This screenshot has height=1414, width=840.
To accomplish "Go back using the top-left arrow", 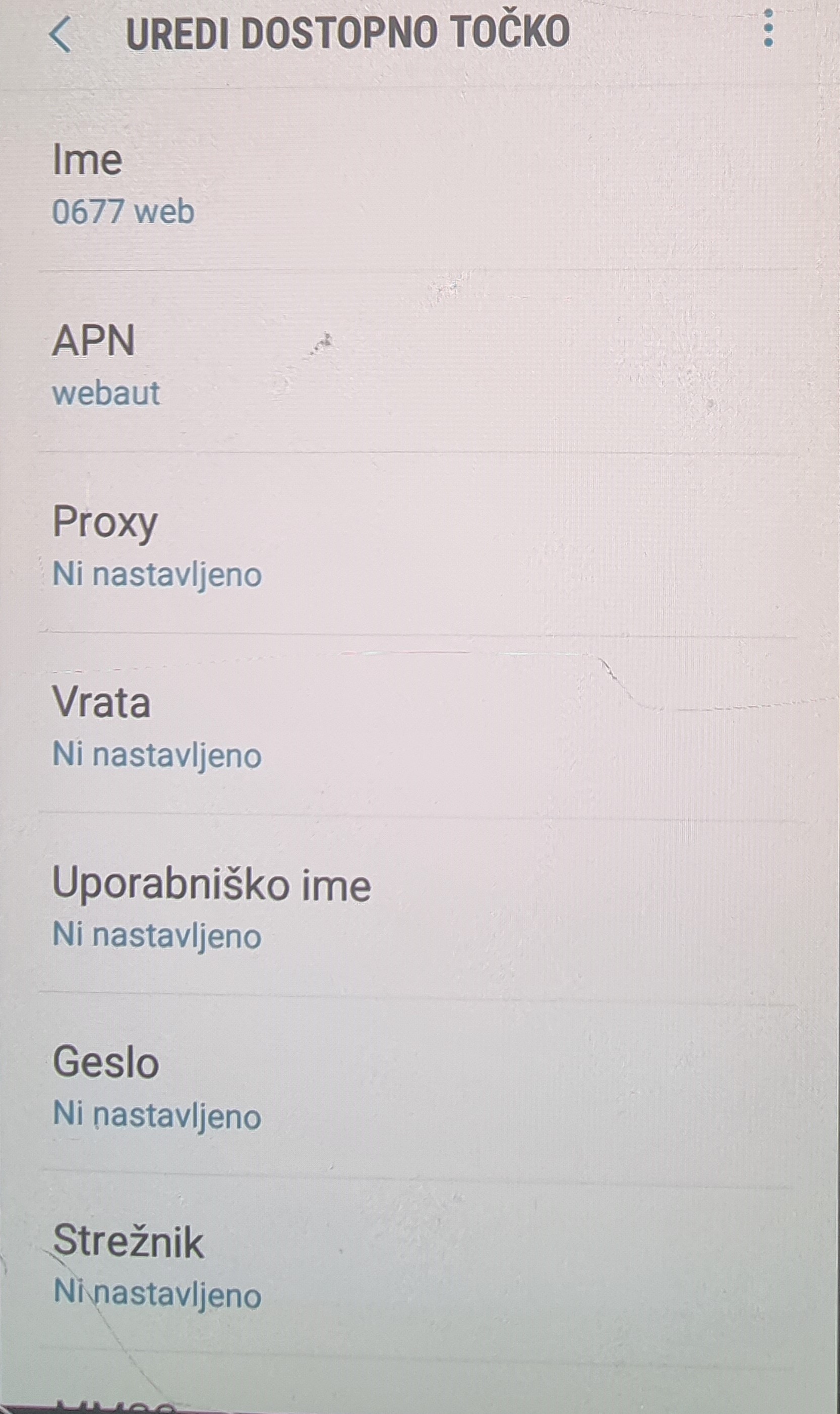I will point(60,34).
